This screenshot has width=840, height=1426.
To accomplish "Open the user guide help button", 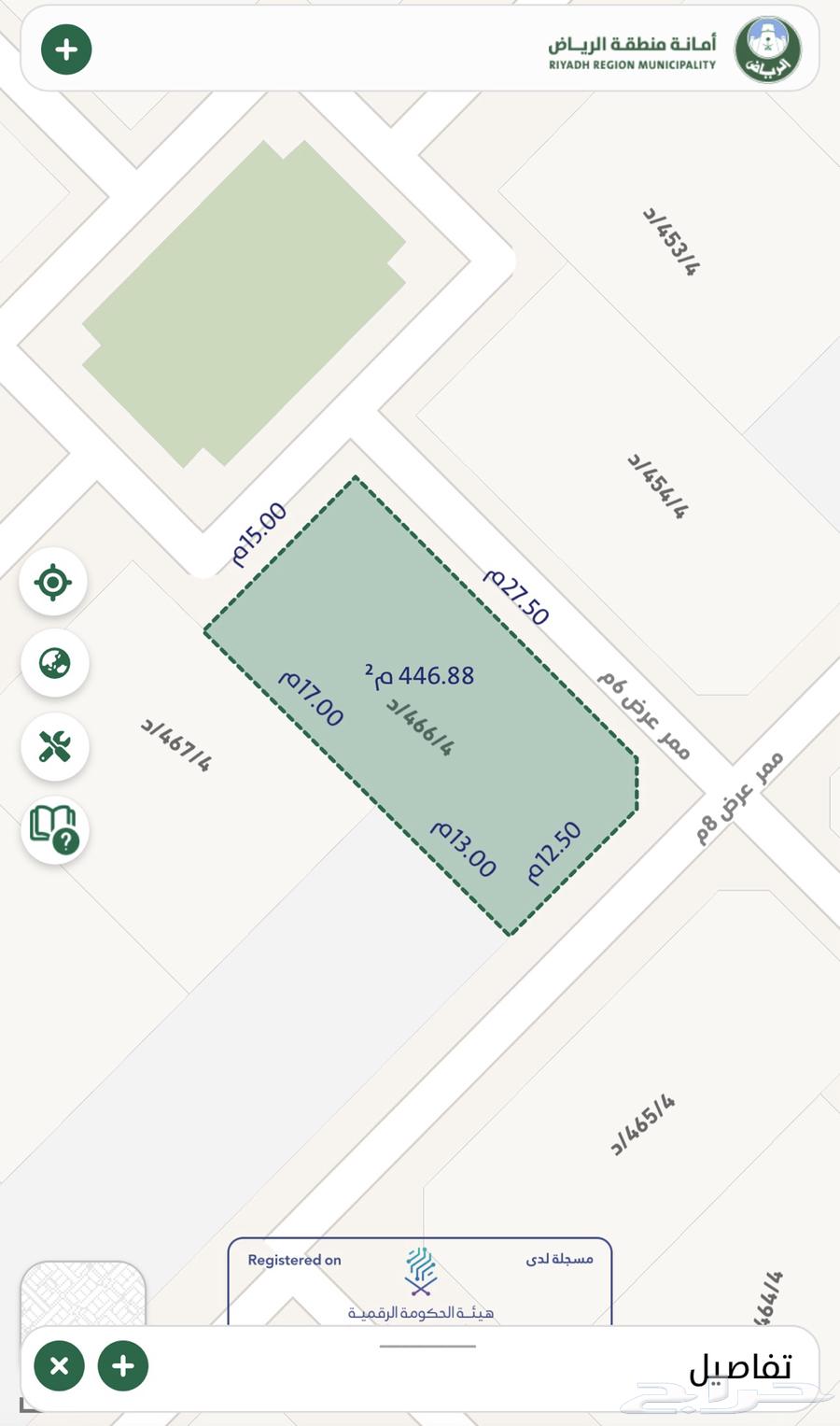I will coord(55,830).
